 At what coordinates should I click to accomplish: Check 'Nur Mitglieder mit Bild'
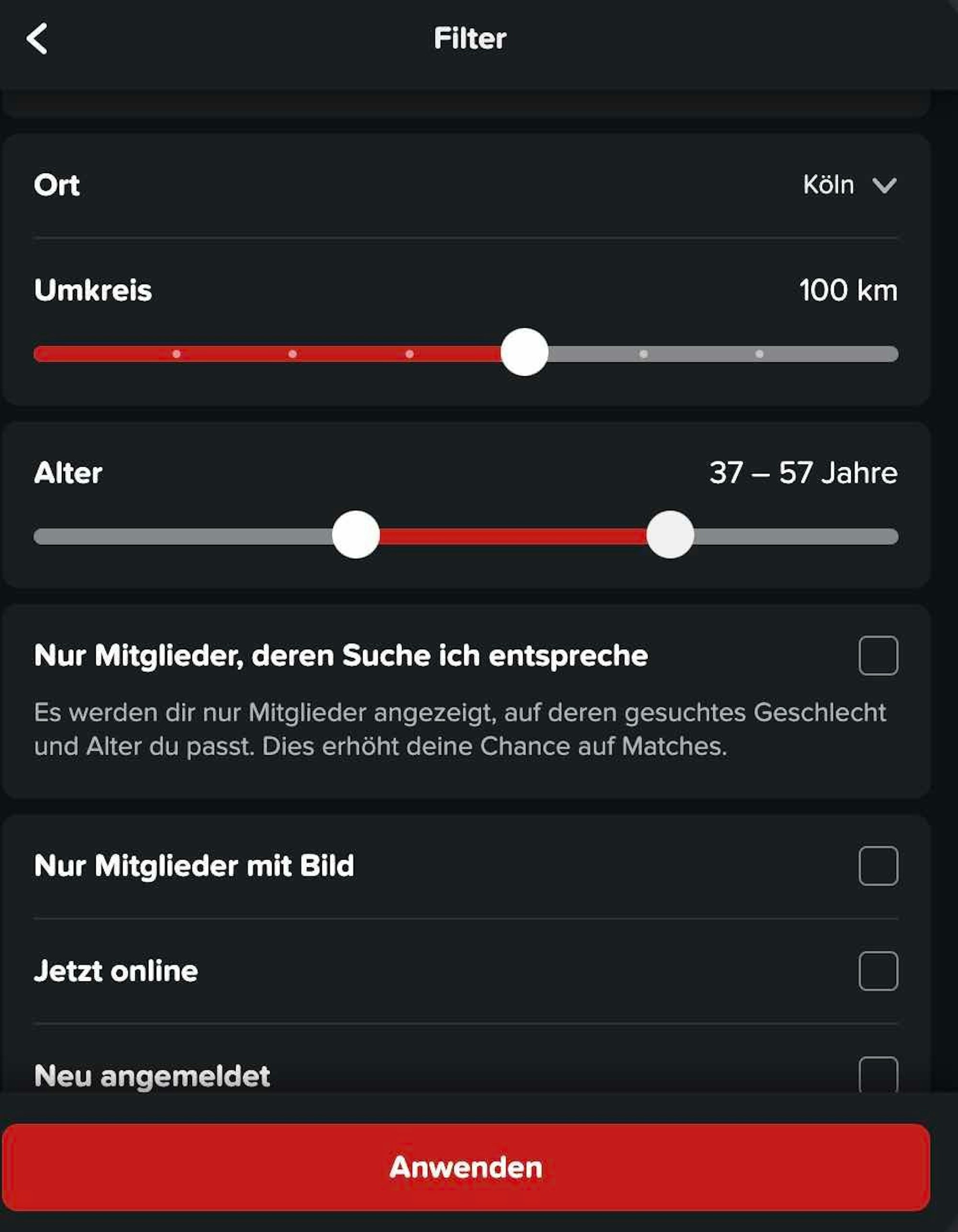(x=878, y=866)
